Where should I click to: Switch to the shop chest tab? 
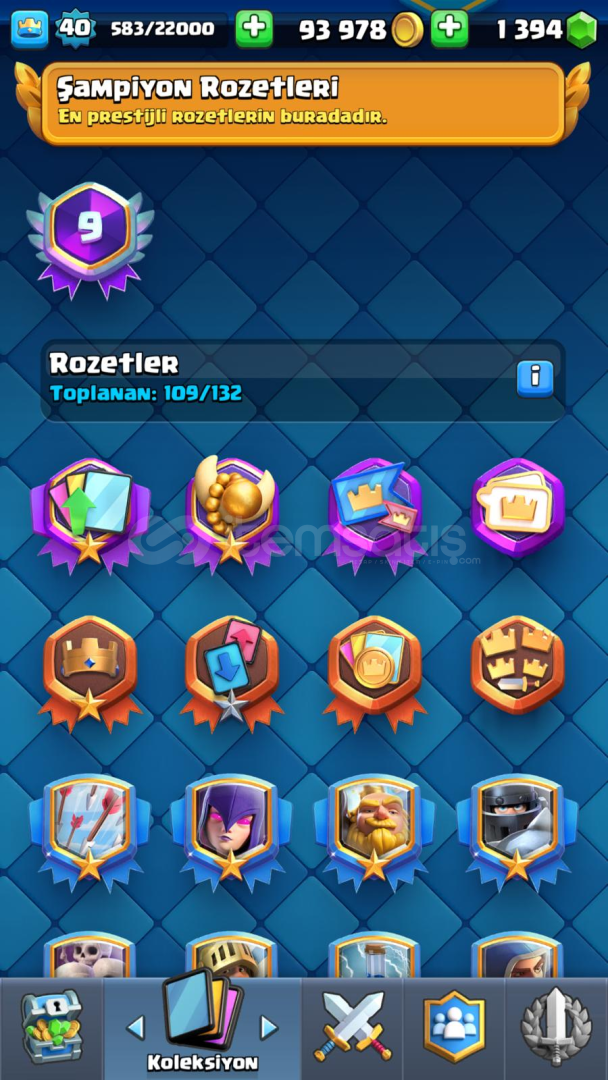click(x=51, y=1027)
